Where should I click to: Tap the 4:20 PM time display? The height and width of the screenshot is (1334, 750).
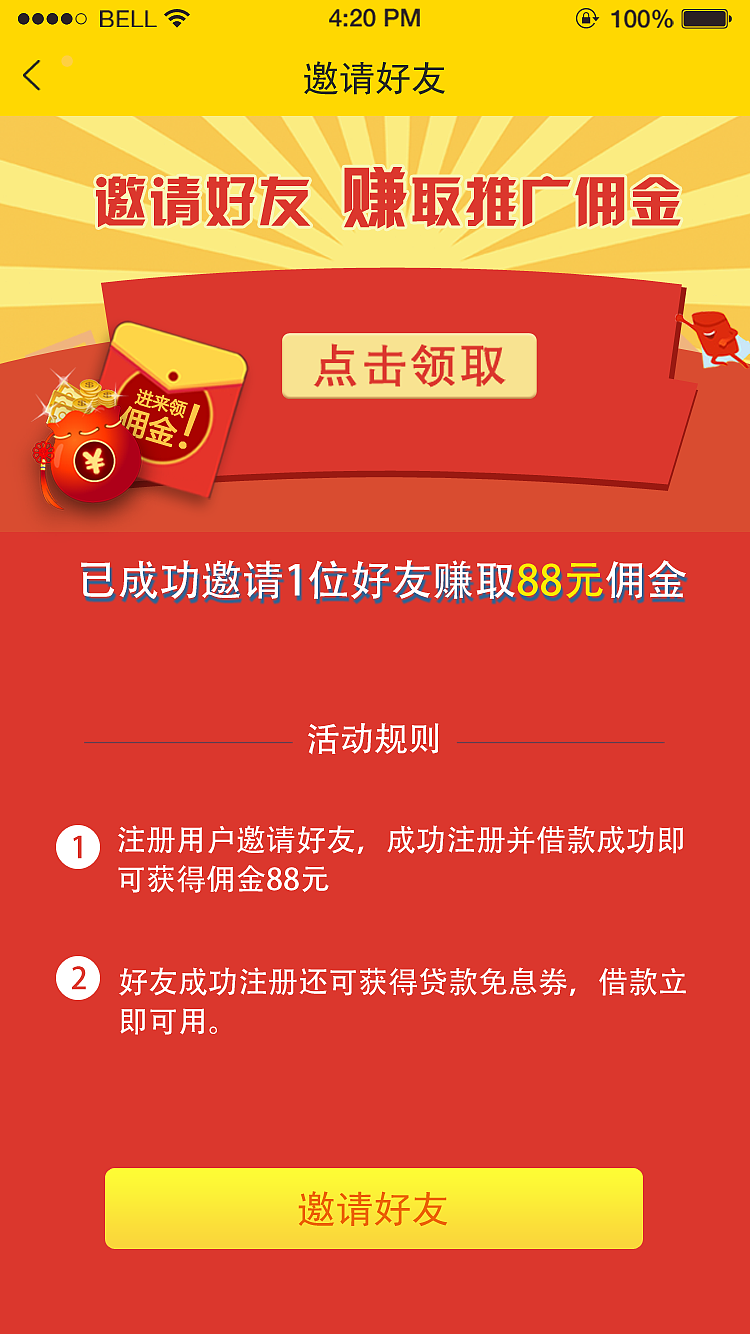click(x=374, y=17)
